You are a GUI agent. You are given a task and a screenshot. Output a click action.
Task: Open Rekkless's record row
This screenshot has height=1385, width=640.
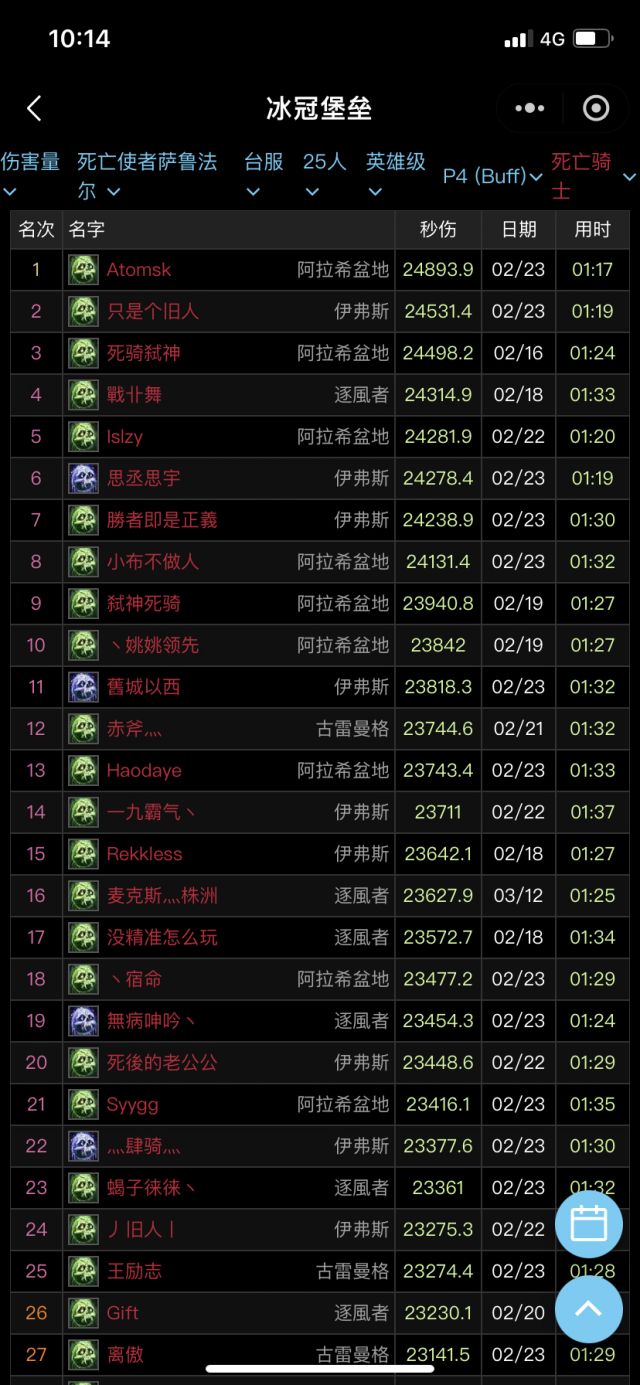(144, 854)
